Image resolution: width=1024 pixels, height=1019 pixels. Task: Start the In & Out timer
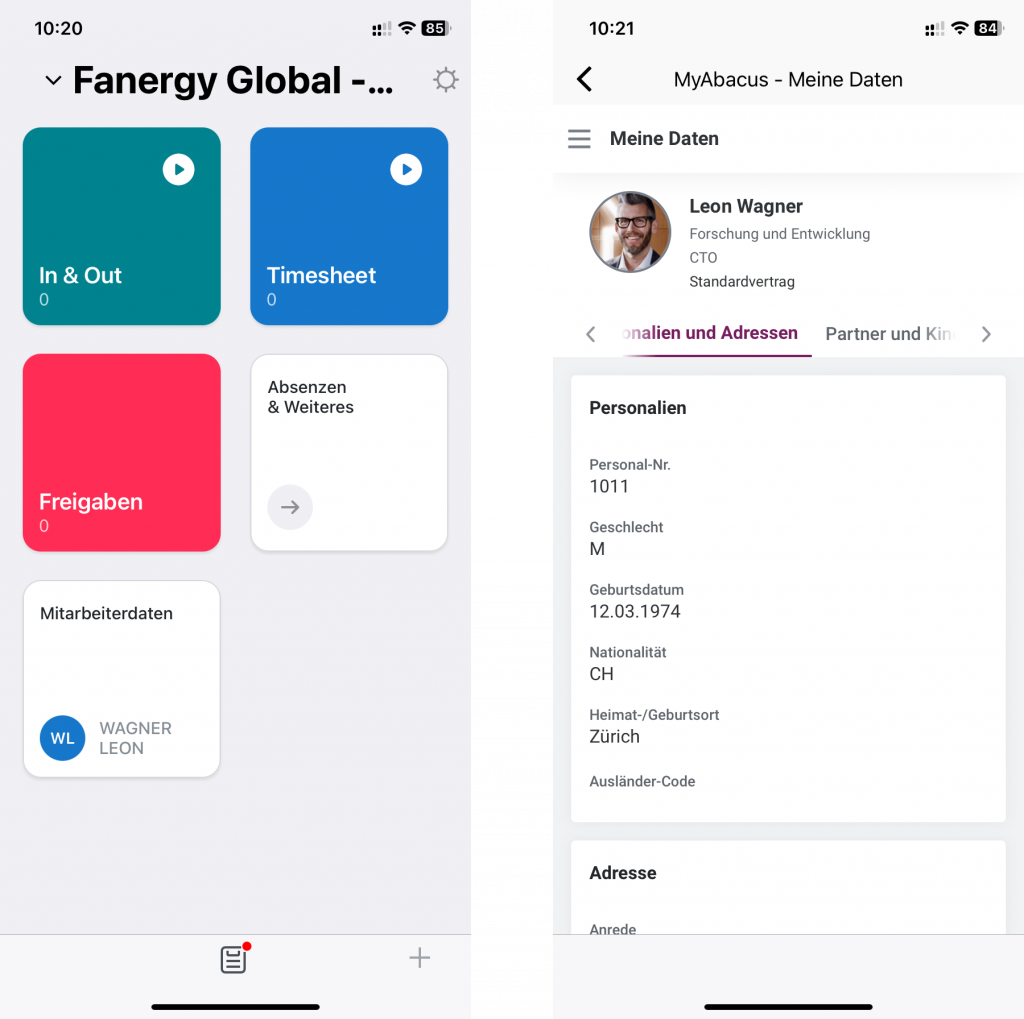click(x=178, y=170)
